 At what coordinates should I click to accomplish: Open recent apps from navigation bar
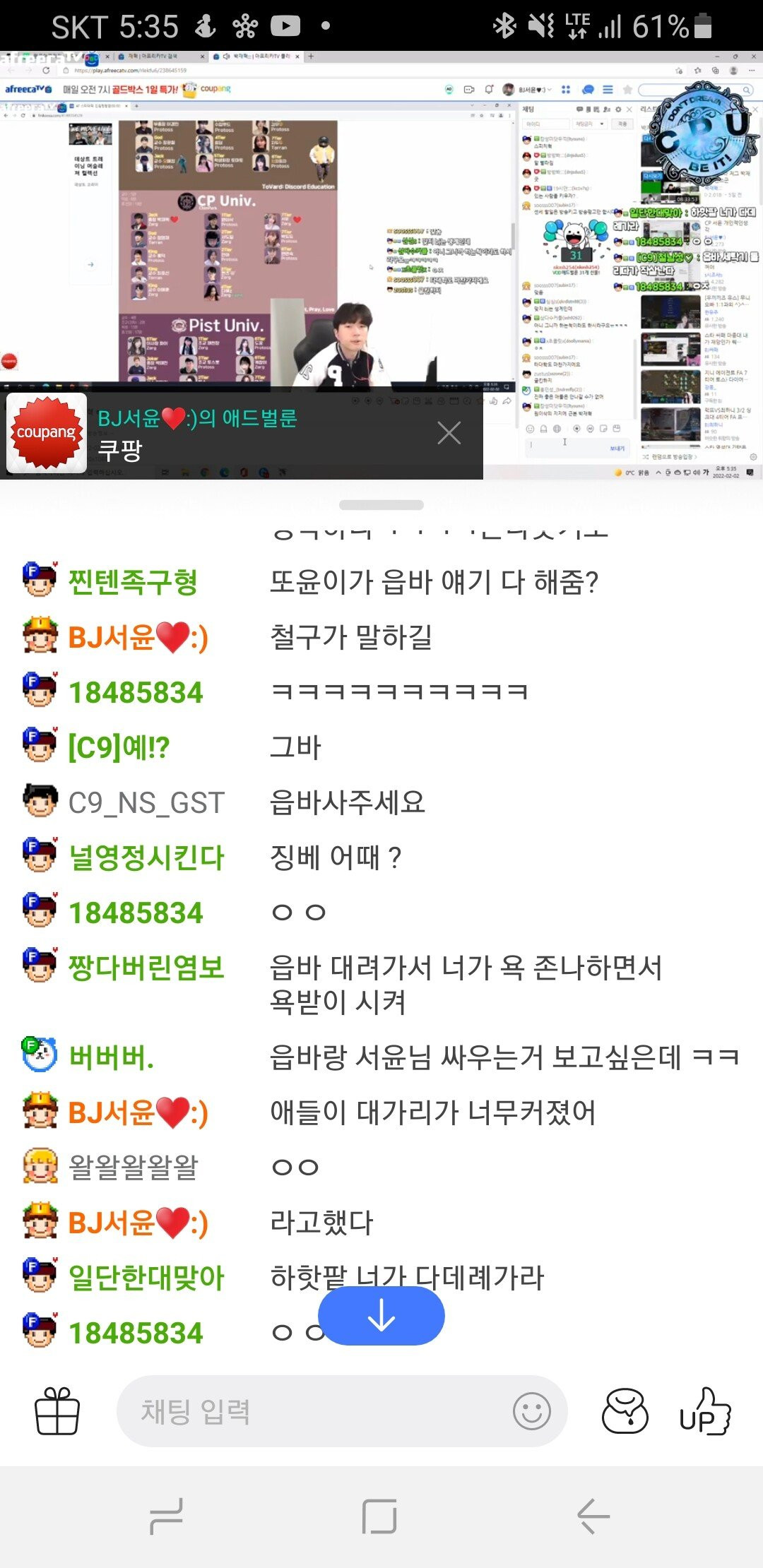click(167, 1516)
